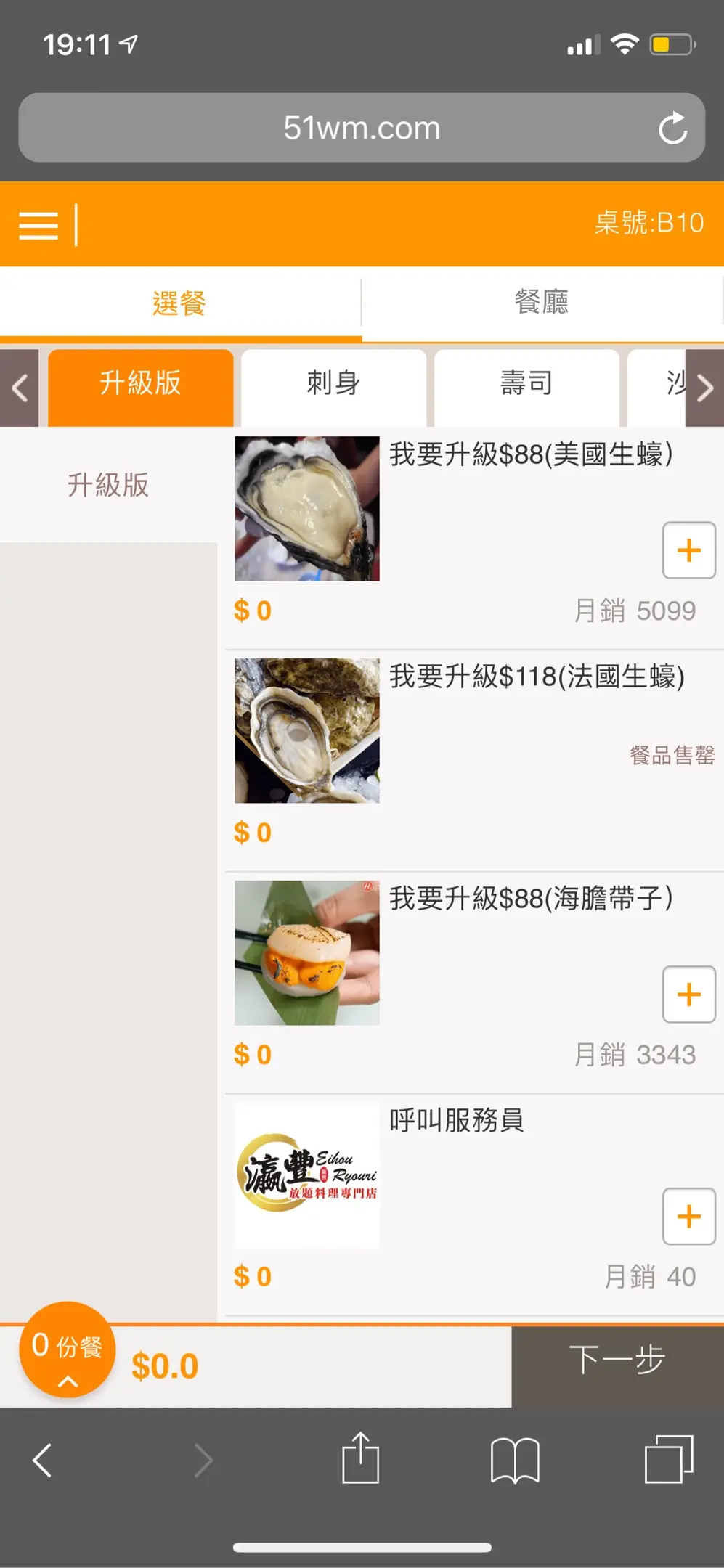Screen dimensions: 724x1568
Task: Select the 刺身 category
Action: tap(333, 383)
